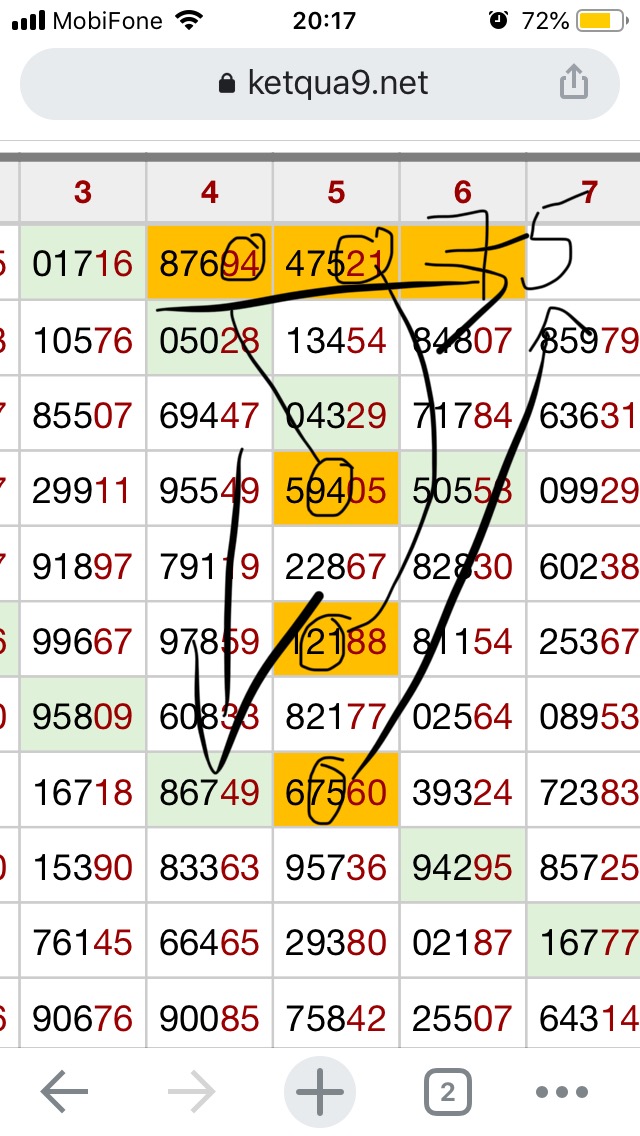
Task: Go back to the previous page
Action: point(65,1092)
